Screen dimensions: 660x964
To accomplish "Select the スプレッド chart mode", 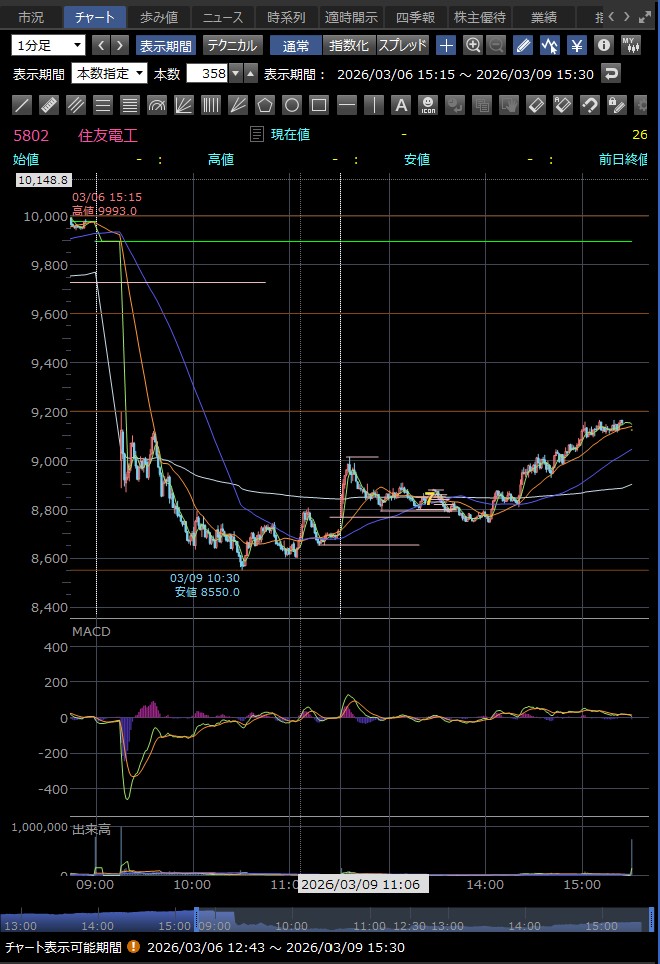I will click(402, 45).
